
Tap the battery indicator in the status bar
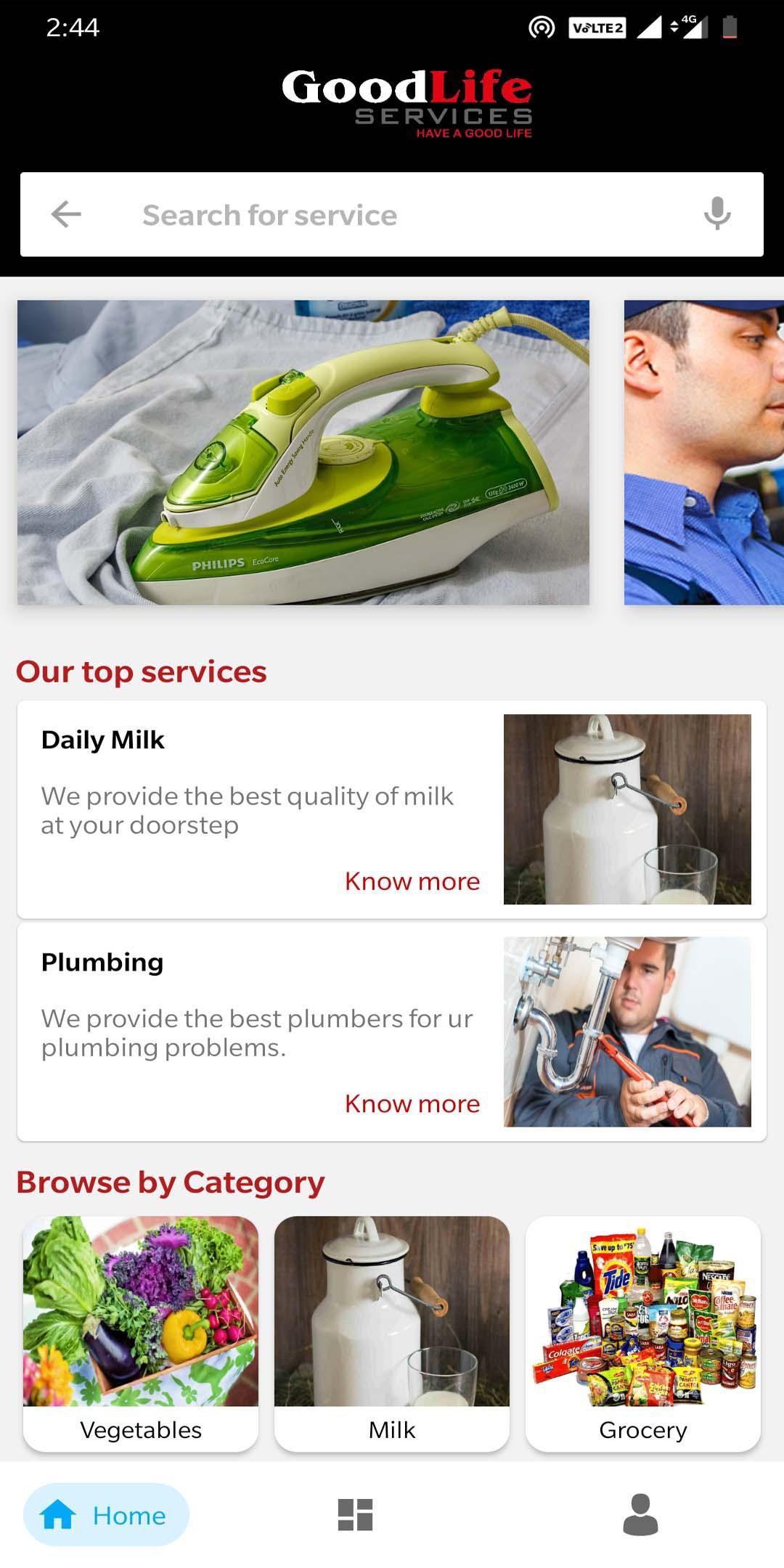pyautogui.click(x=728, y=28)
